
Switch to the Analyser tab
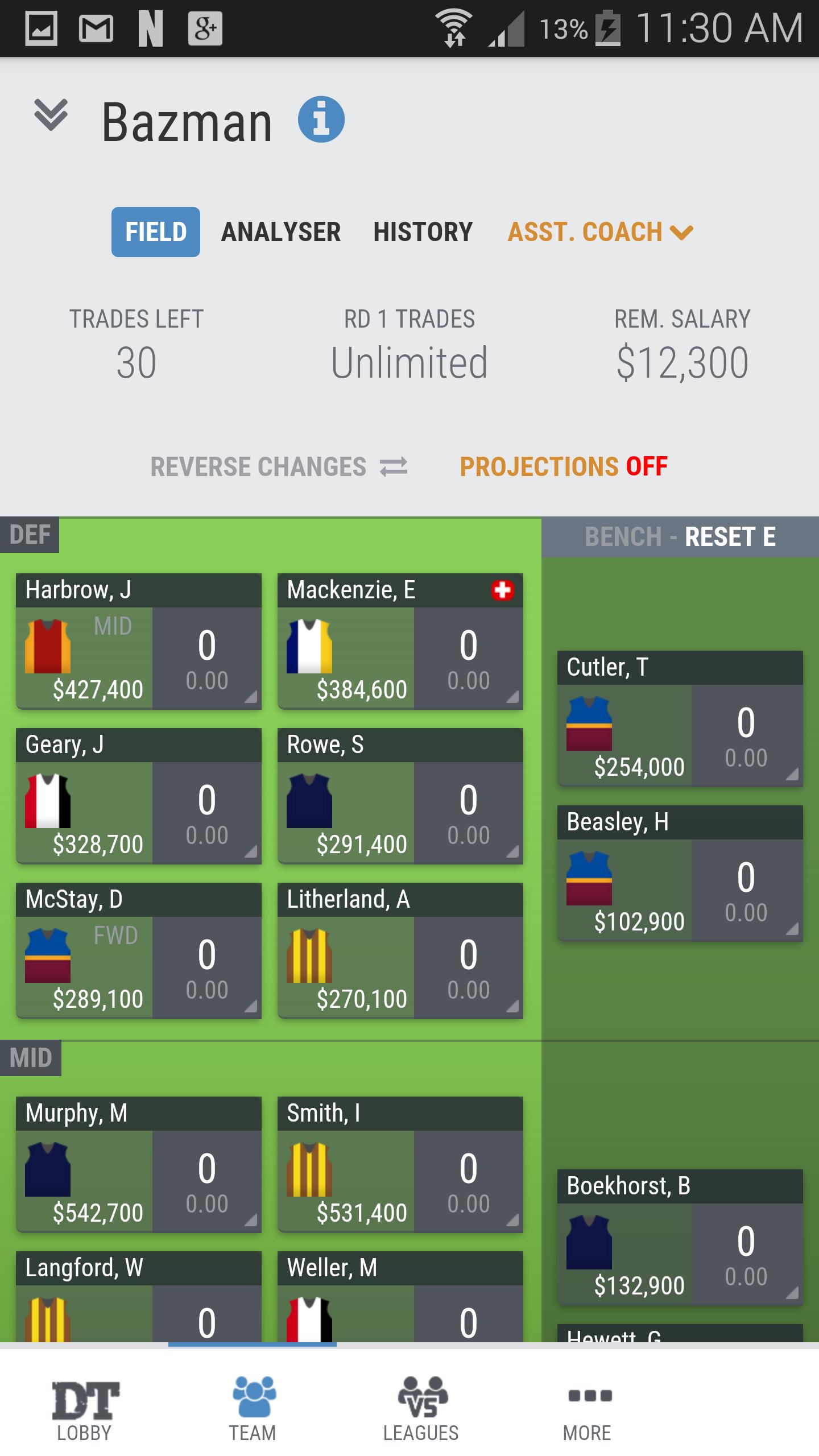point(281,232)
